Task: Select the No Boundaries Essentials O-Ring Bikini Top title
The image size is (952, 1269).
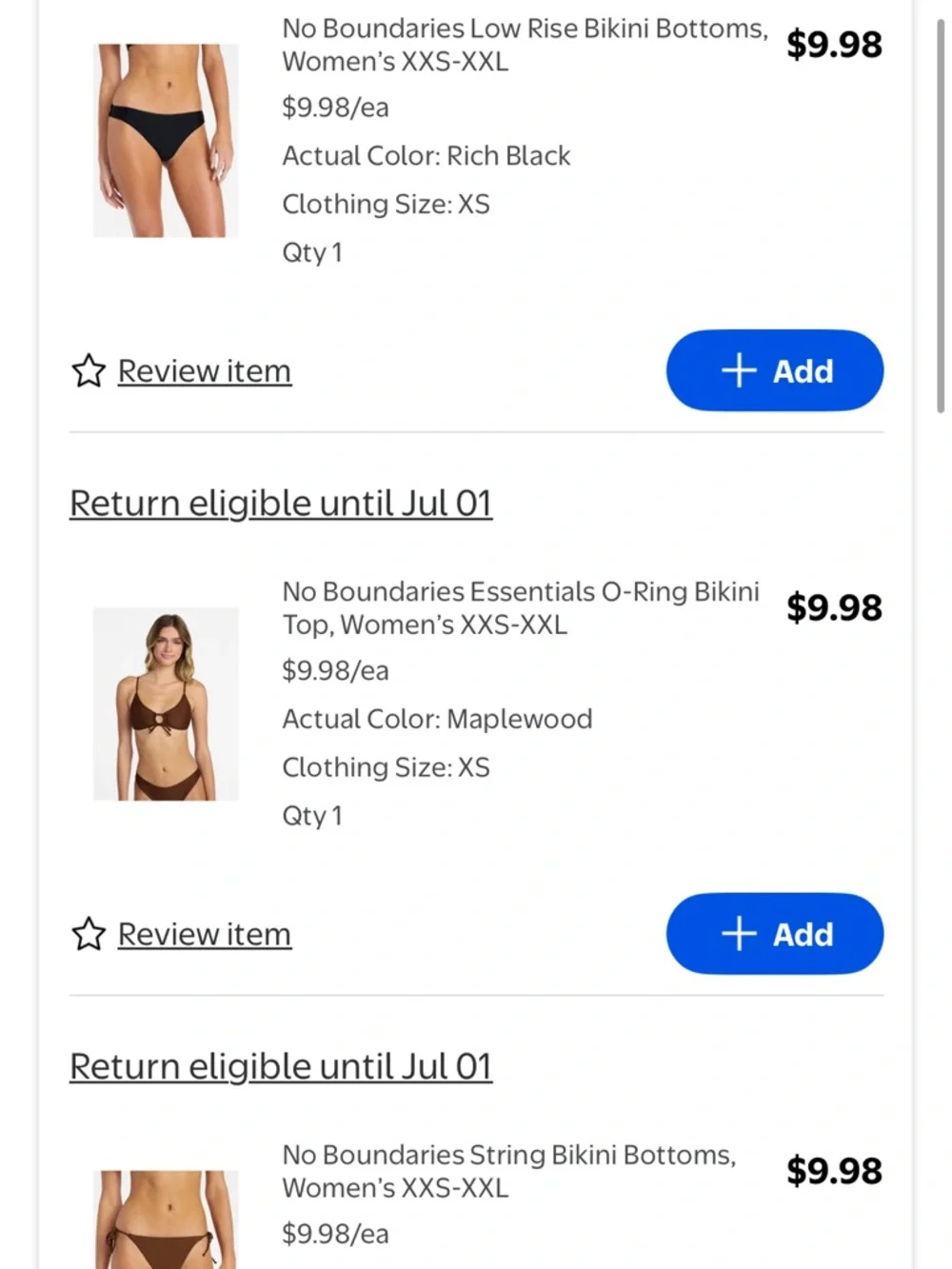Action: [x=521, y=607]
